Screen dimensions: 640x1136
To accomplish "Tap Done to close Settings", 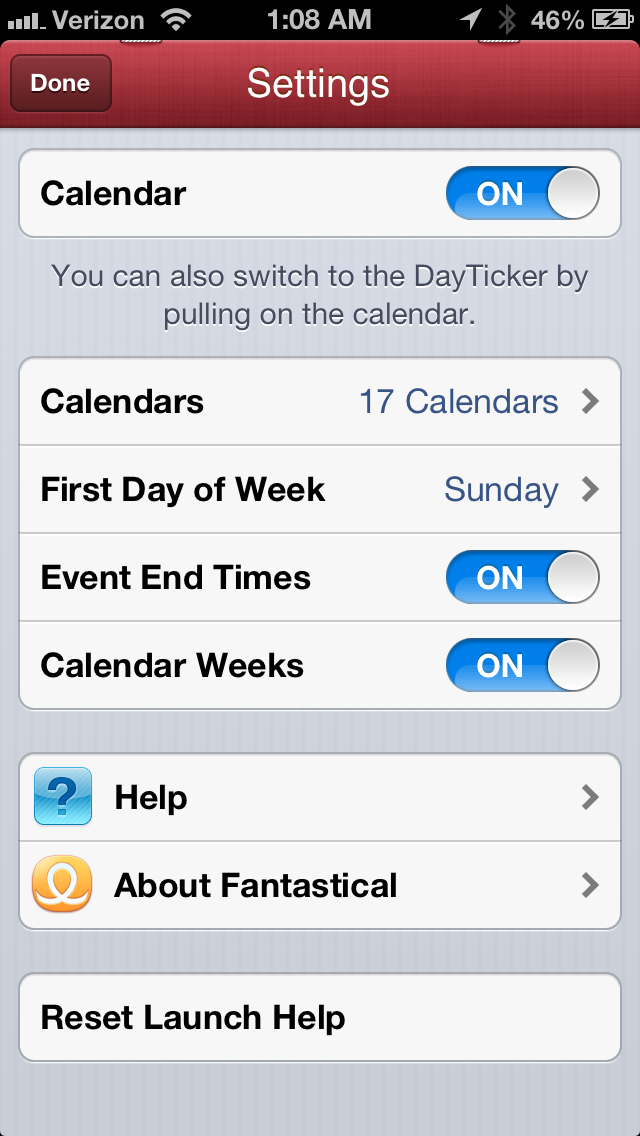I will (61, 83).
